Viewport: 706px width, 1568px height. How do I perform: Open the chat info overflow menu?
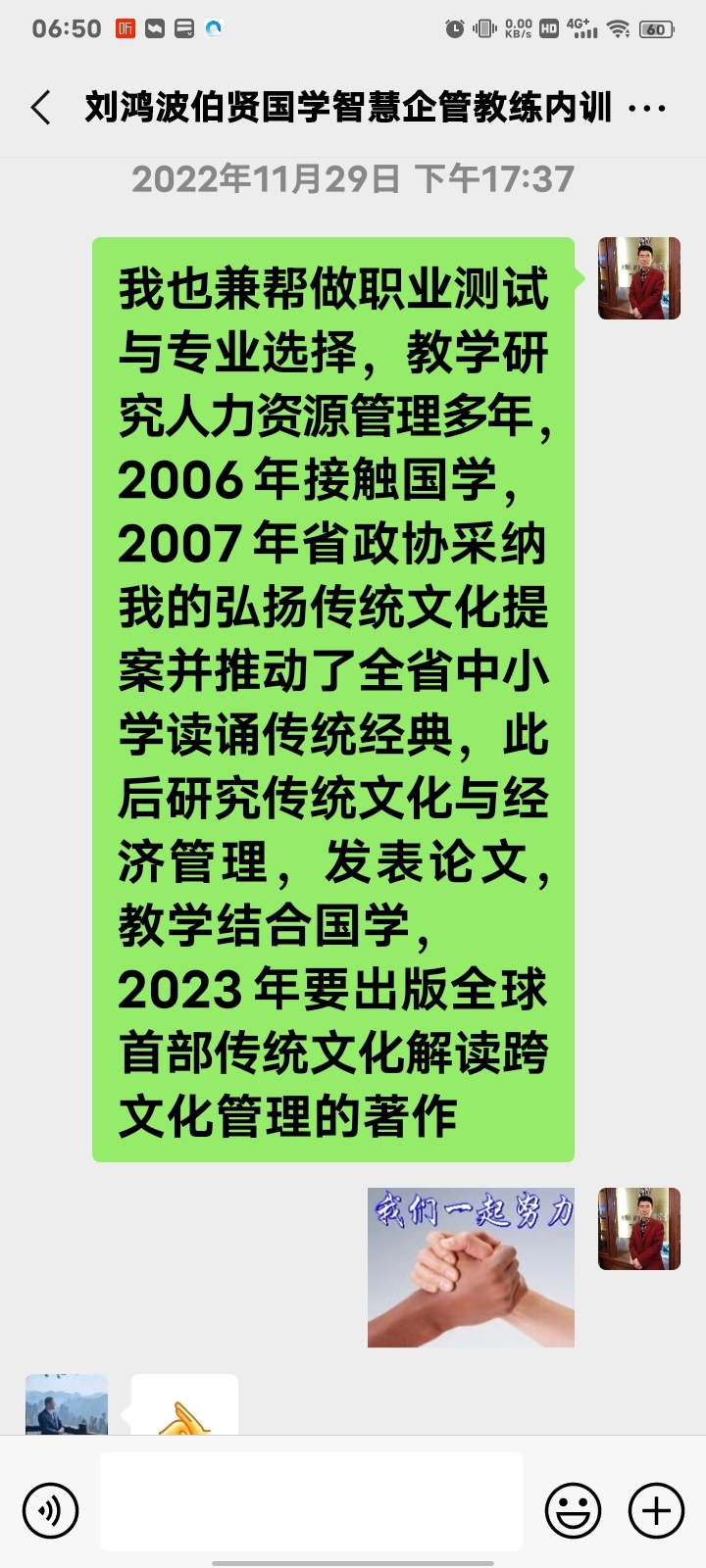point(647,108)
